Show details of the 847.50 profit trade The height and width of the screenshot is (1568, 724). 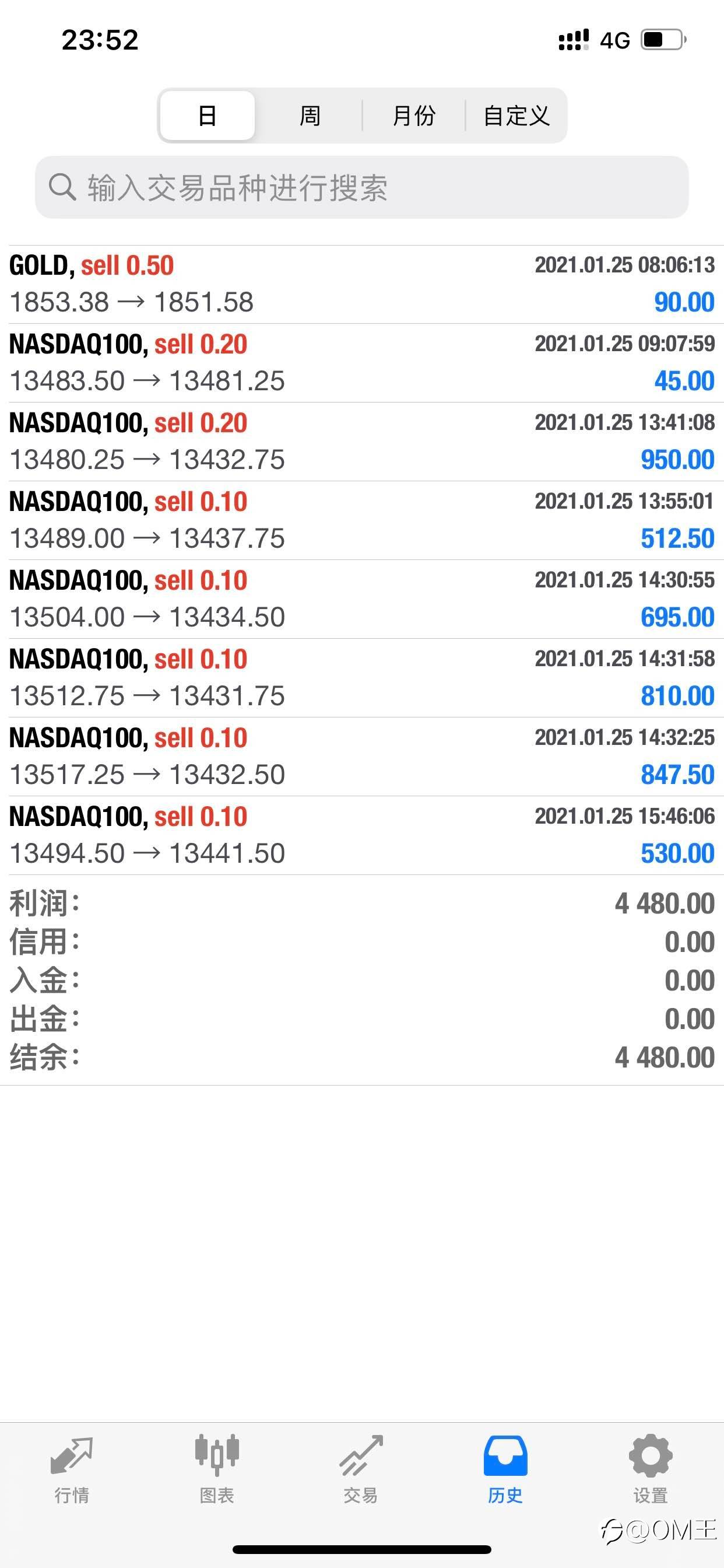click(361, 757)
